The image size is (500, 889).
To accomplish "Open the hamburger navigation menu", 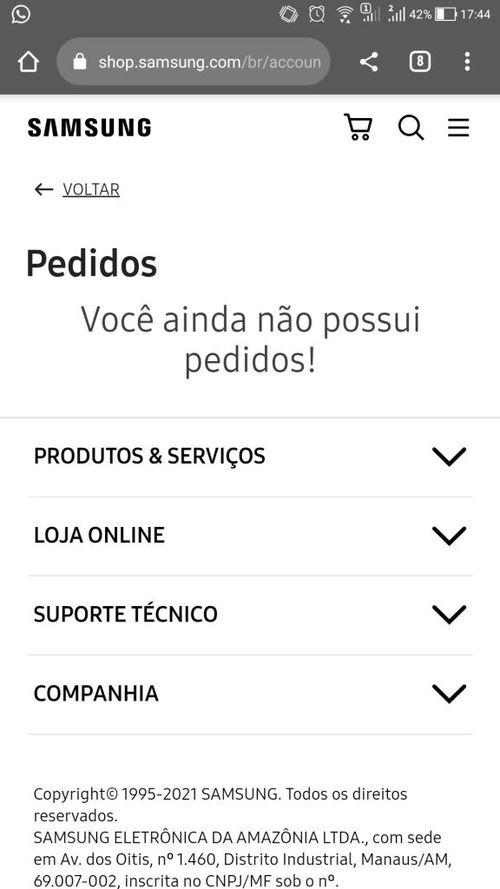I will 458,128.
